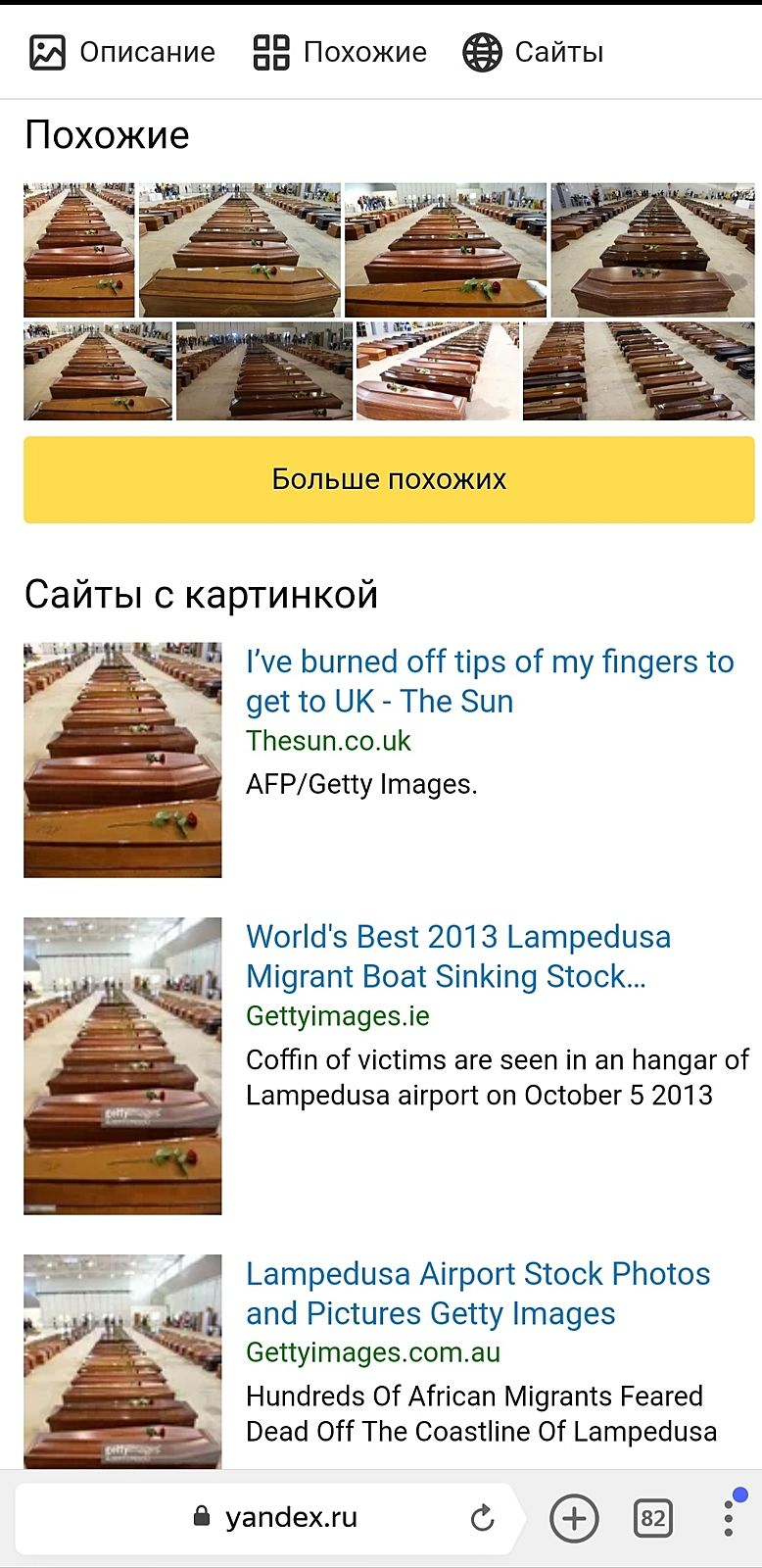Open the first similar image thumbnail
762x1568 pixels.
78,249
